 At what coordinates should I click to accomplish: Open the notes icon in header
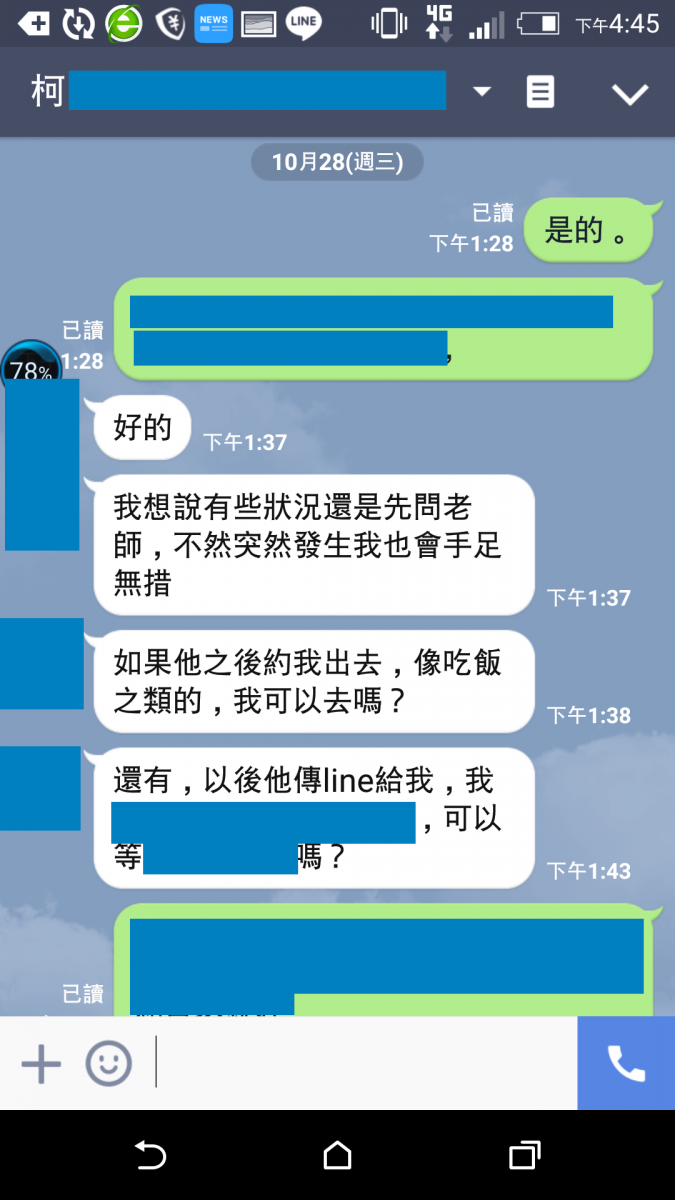coord(540,93)
